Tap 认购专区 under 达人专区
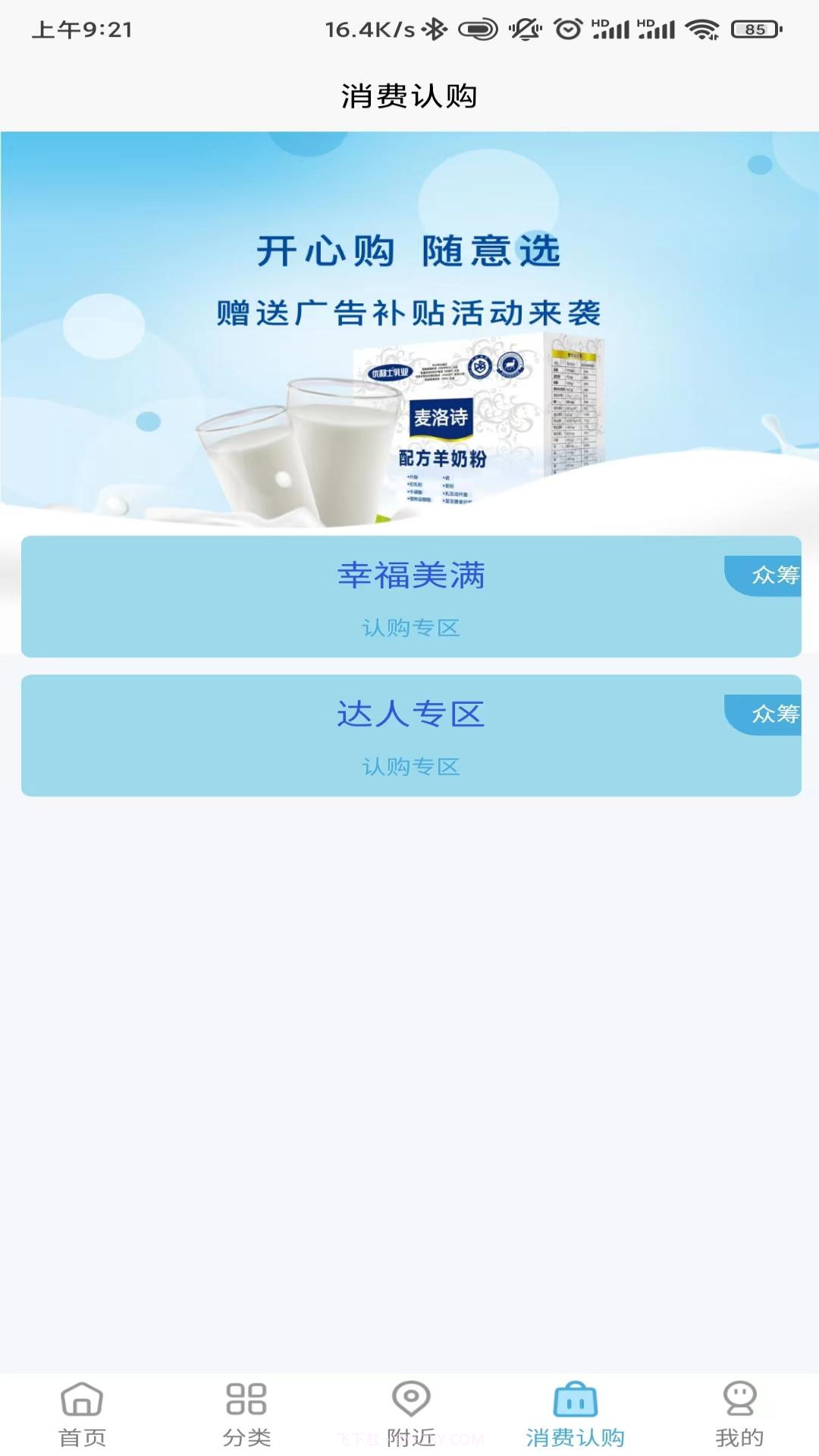The width and height of the screenshot is (819, 1456). [409, 766]
